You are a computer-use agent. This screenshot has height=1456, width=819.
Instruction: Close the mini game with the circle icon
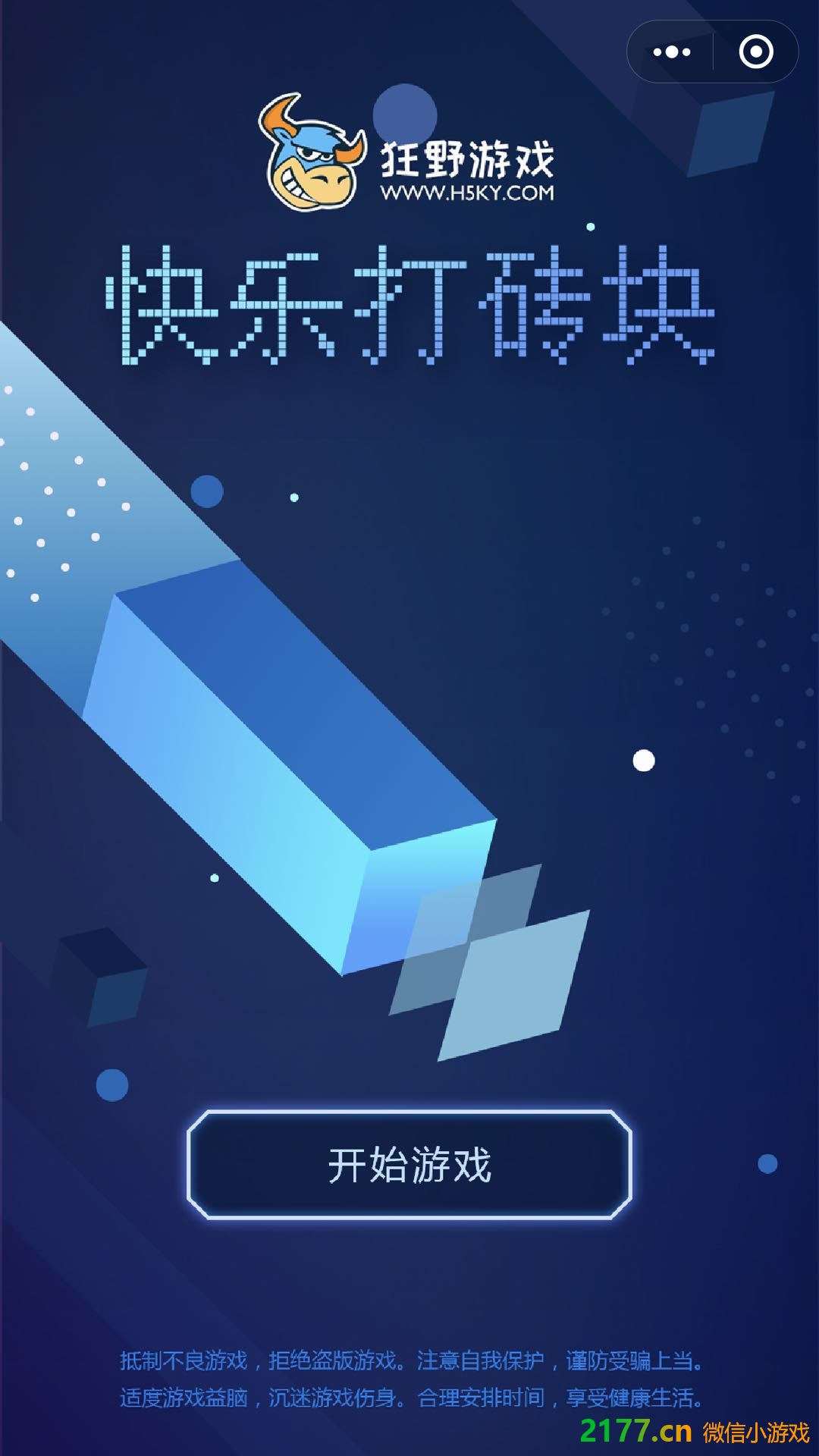[x=756, y=52]
